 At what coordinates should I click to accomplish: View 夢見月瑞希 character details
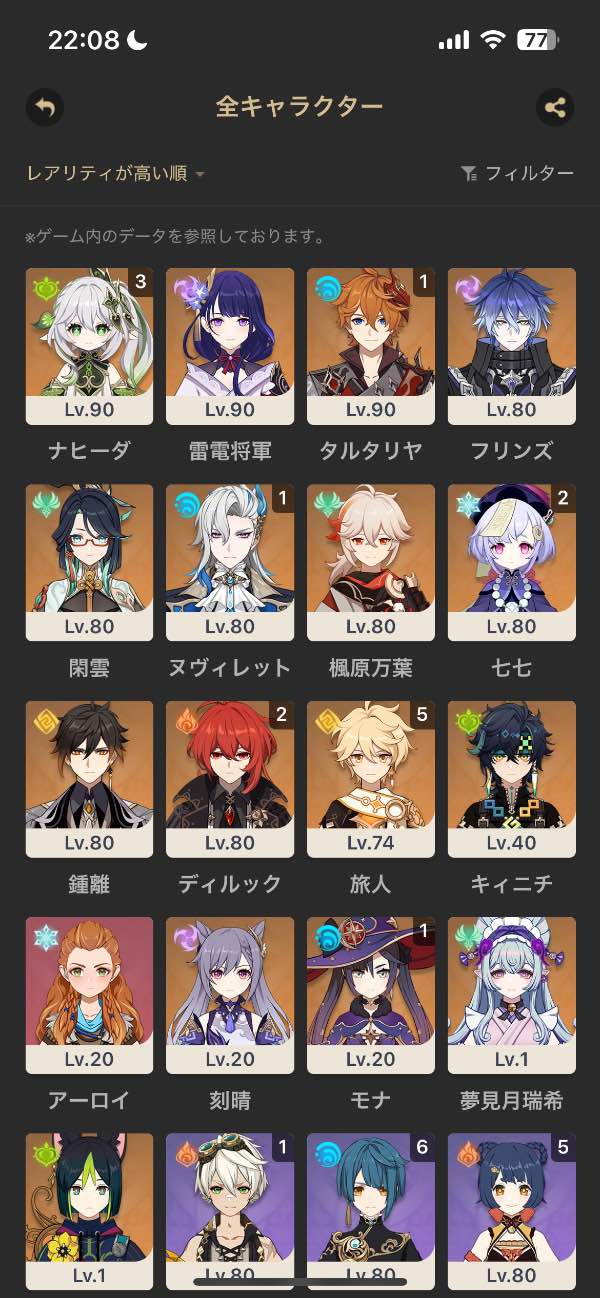(512, 994)
